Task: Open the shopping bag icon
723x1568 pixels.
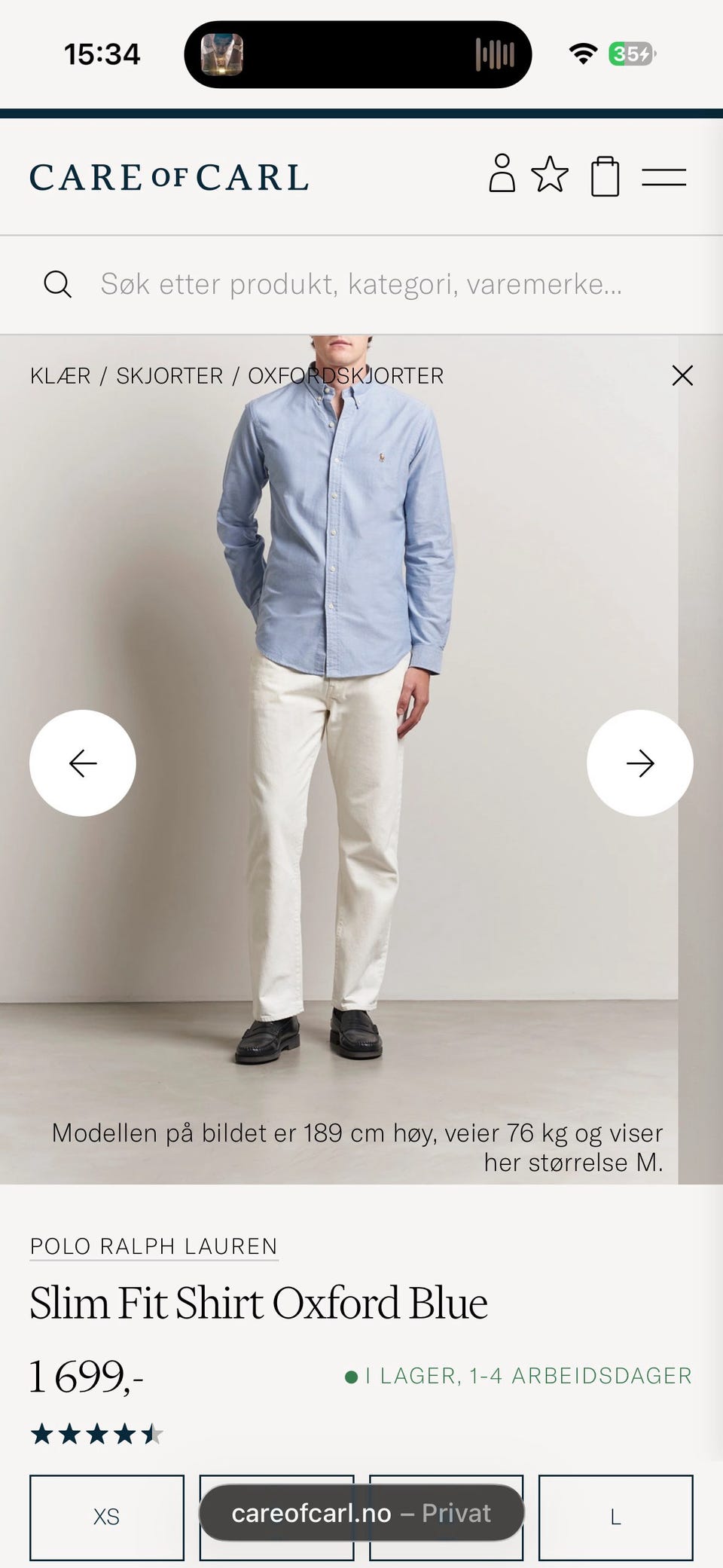Action: pos(605,176)
